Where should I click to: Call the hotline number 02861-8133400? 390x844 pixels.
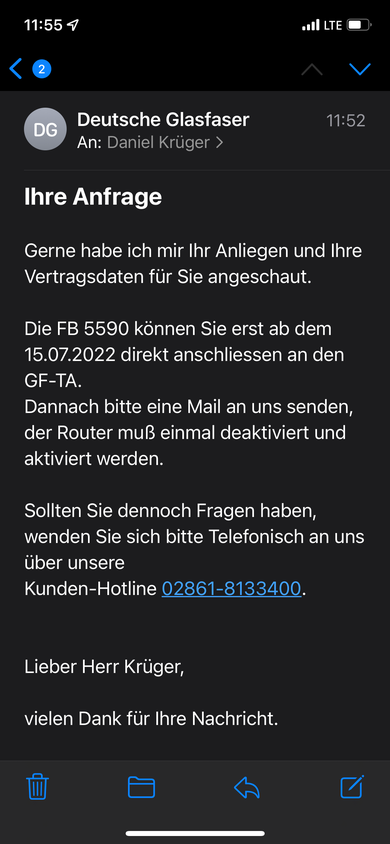231,588
